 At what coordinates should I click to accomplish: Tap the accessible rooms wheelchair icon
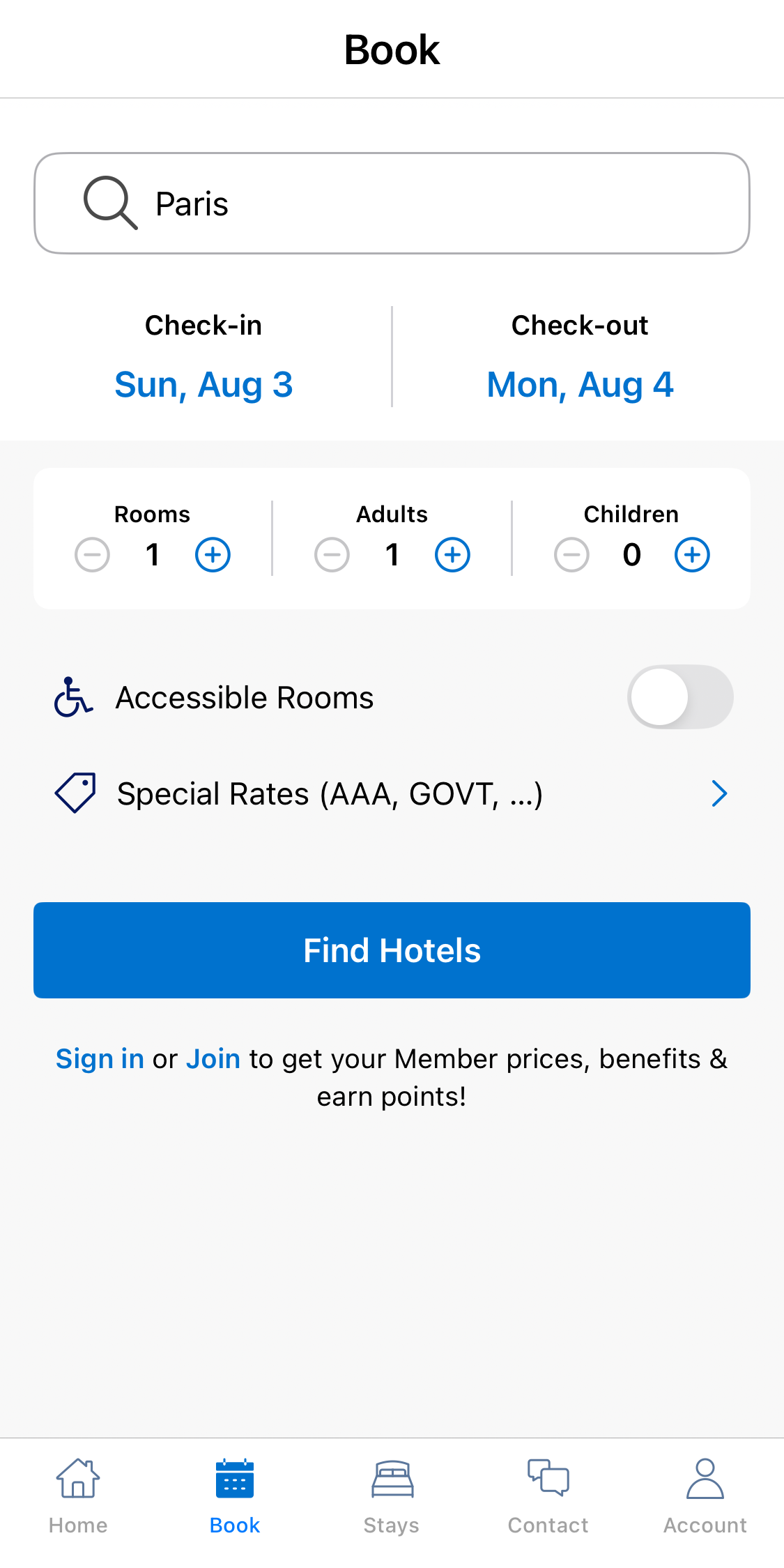(x=72, y=697)
